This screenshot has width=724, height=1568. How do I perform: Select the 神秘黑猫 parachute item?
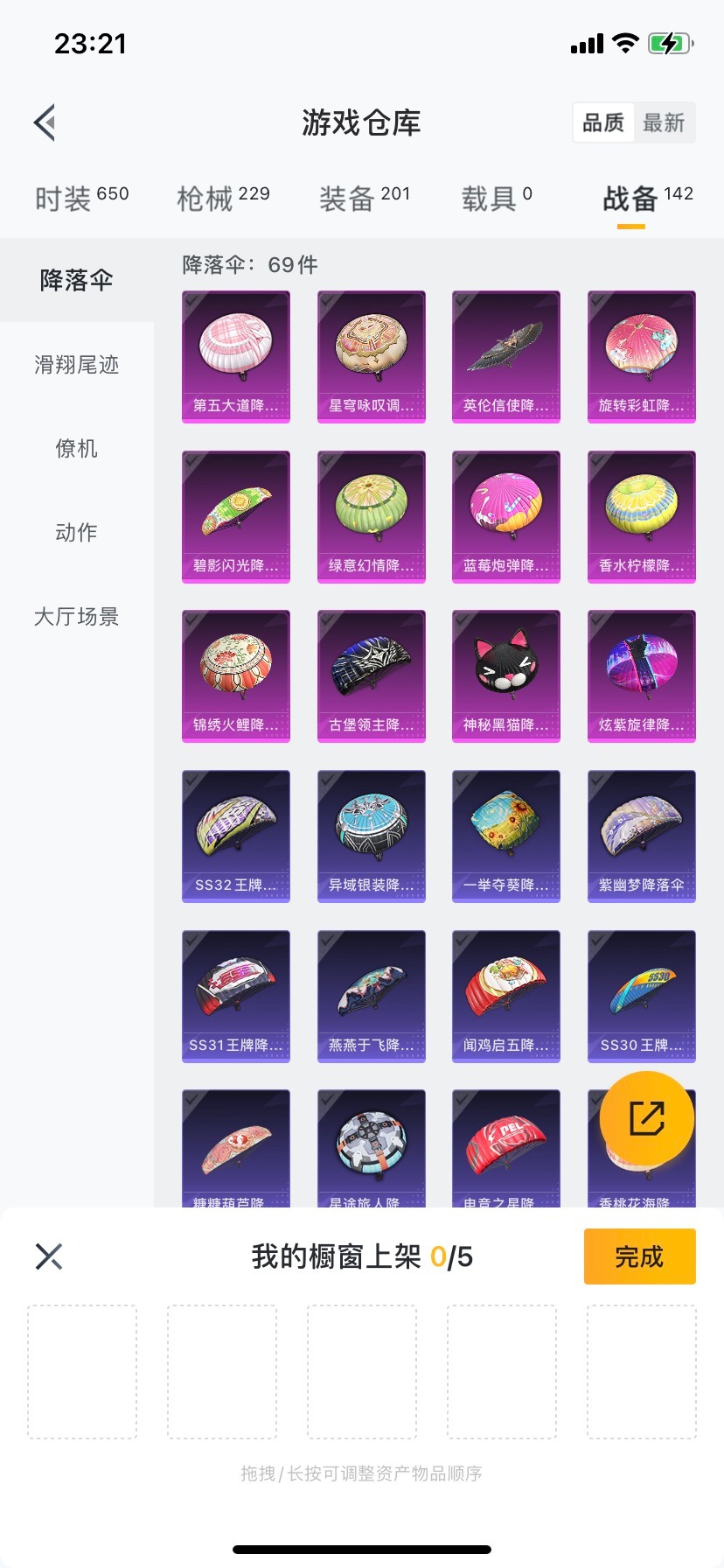(506, 675)
